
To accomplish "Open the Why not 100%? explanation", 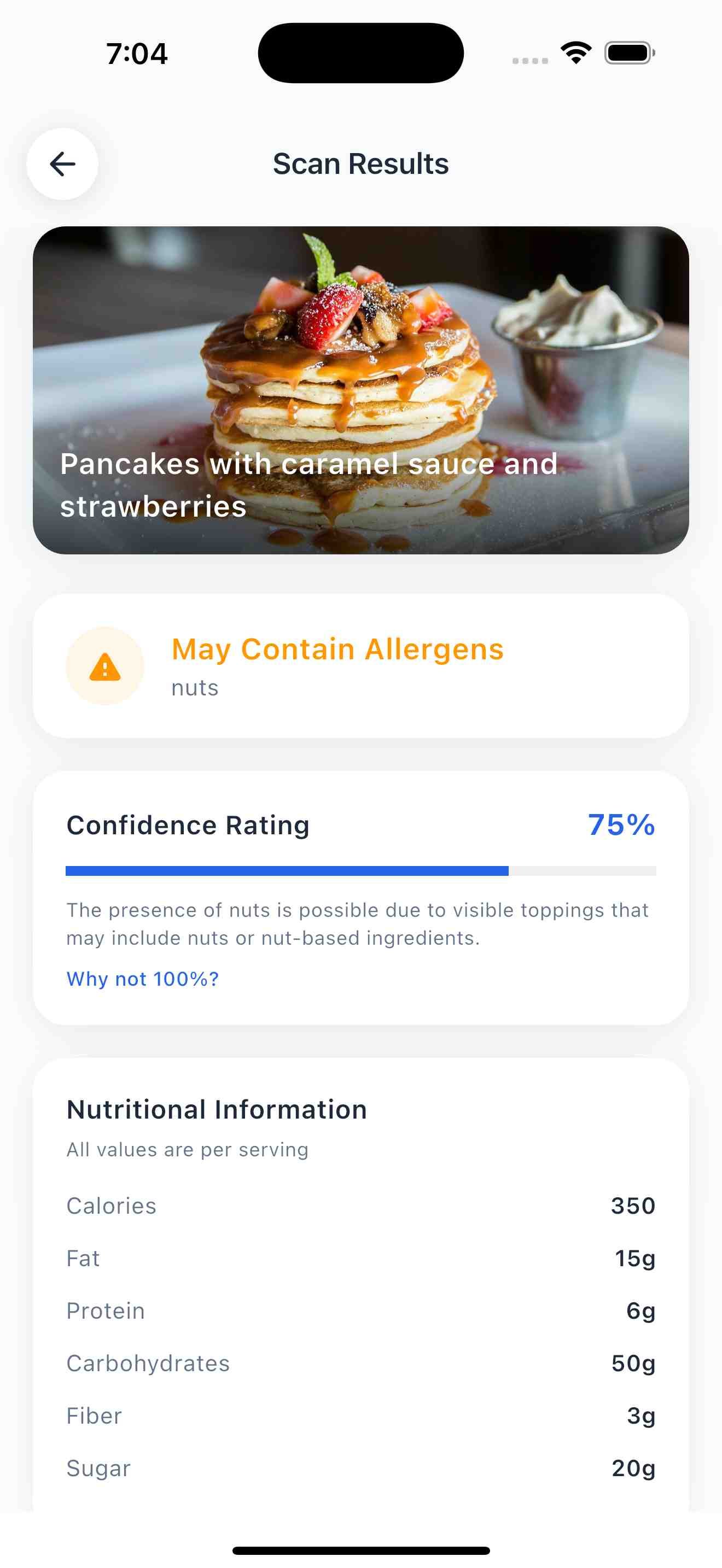I will [x=141, y=978].
